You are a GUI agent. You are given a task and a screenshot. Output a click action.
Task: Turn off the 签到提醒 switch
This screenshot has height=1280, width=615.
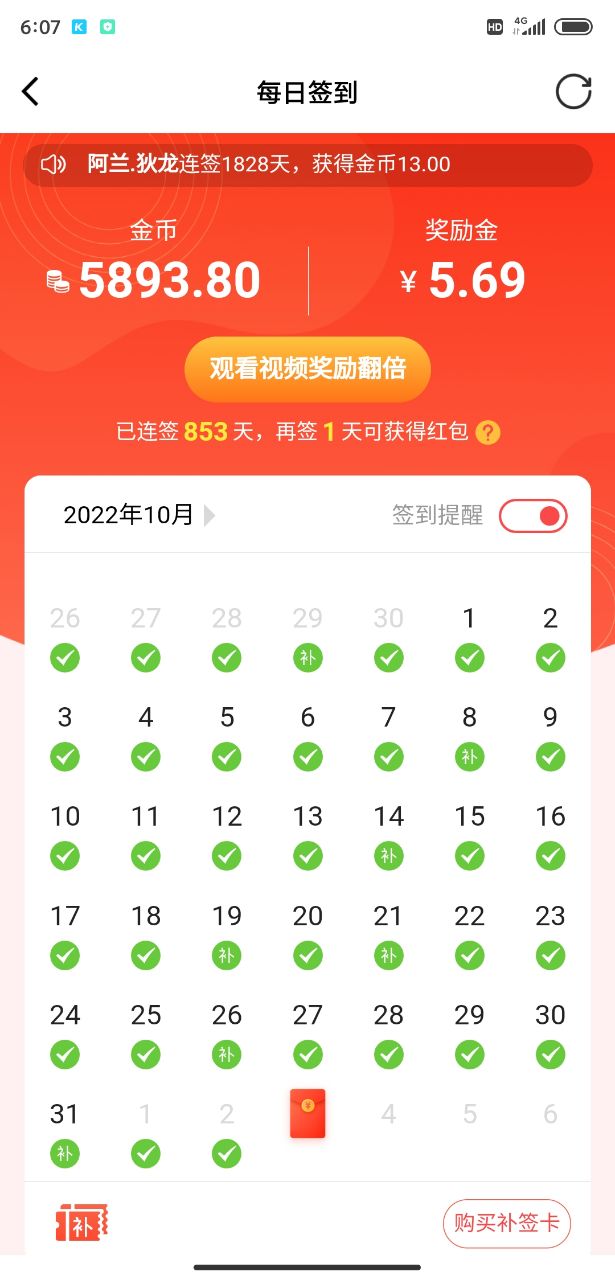pyautogui.click(x=533, y=516)
